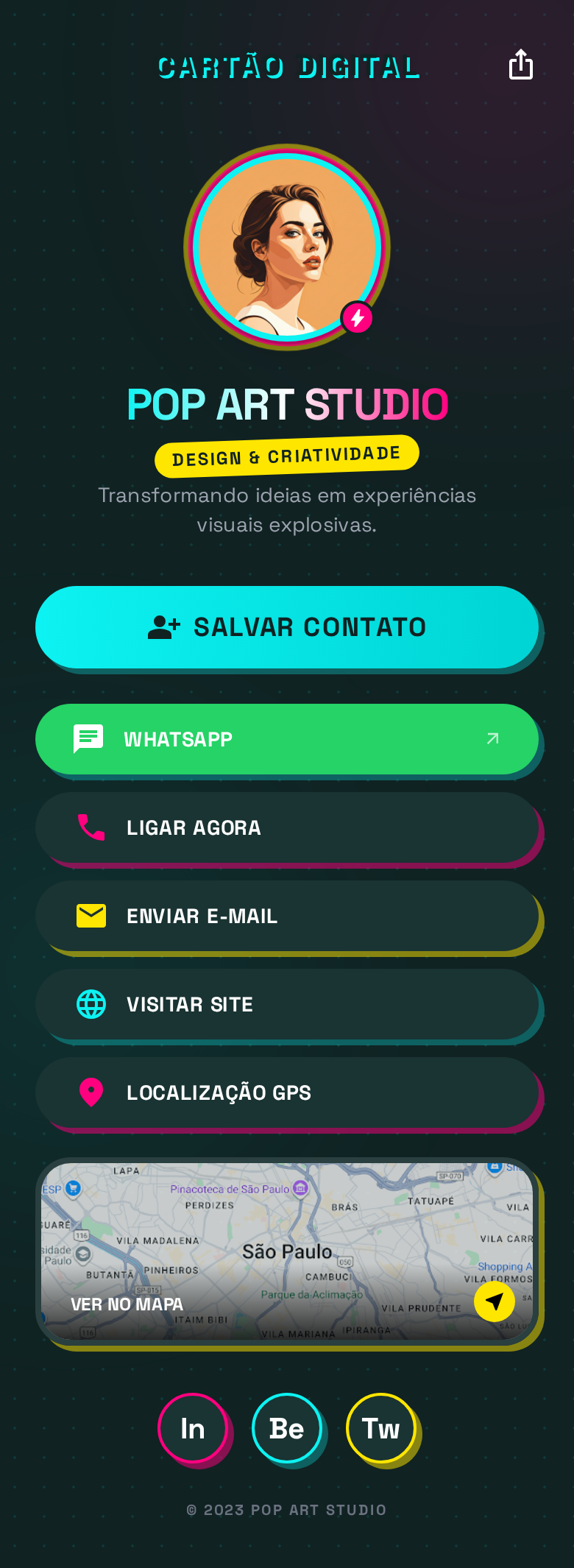Open the São Paulo map preview
This screenshot has width=574, height=1568.
[x=287, y=1250]
